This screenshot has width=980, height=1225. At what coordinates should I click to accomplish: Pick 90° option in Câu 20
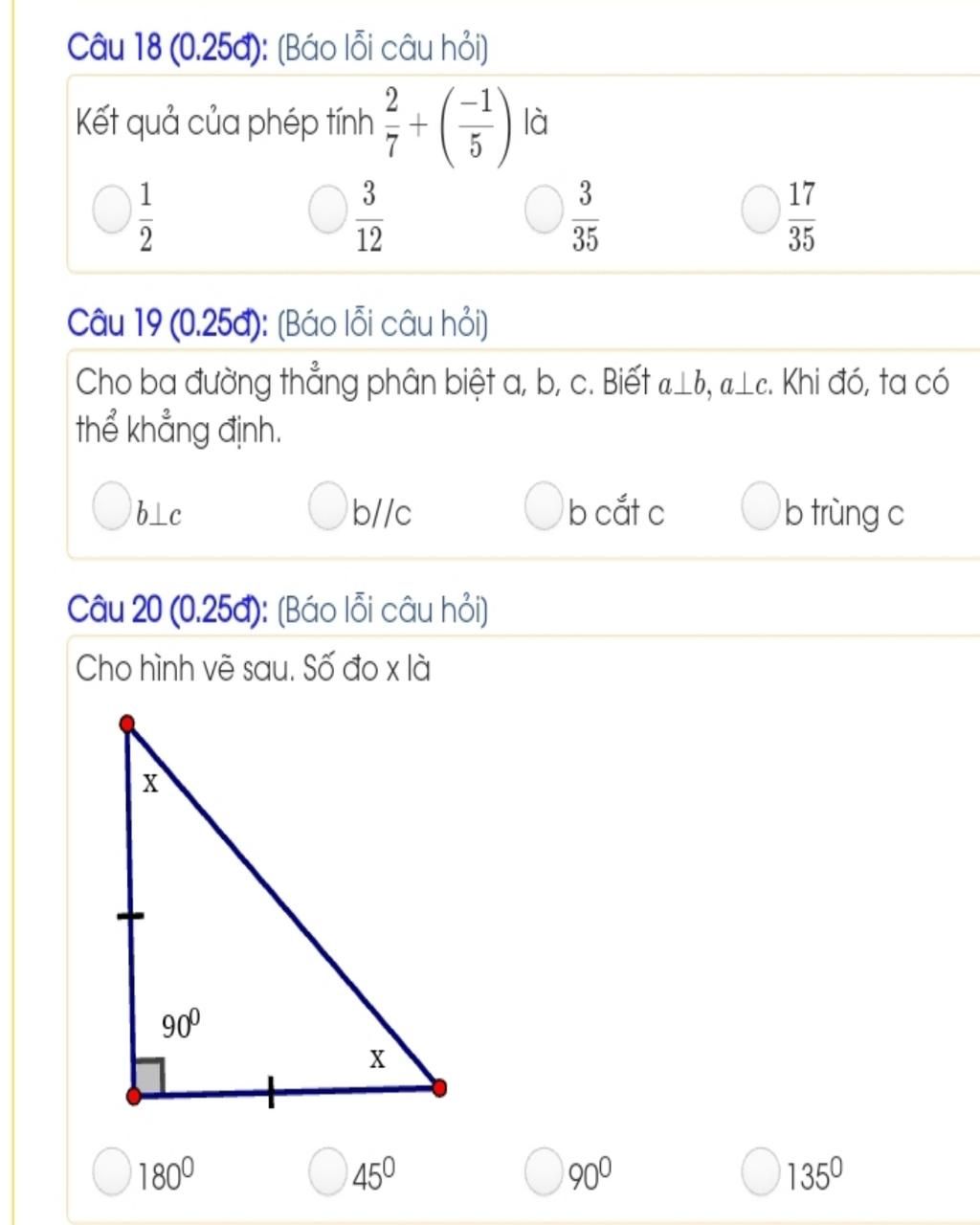pos(544,1171)
